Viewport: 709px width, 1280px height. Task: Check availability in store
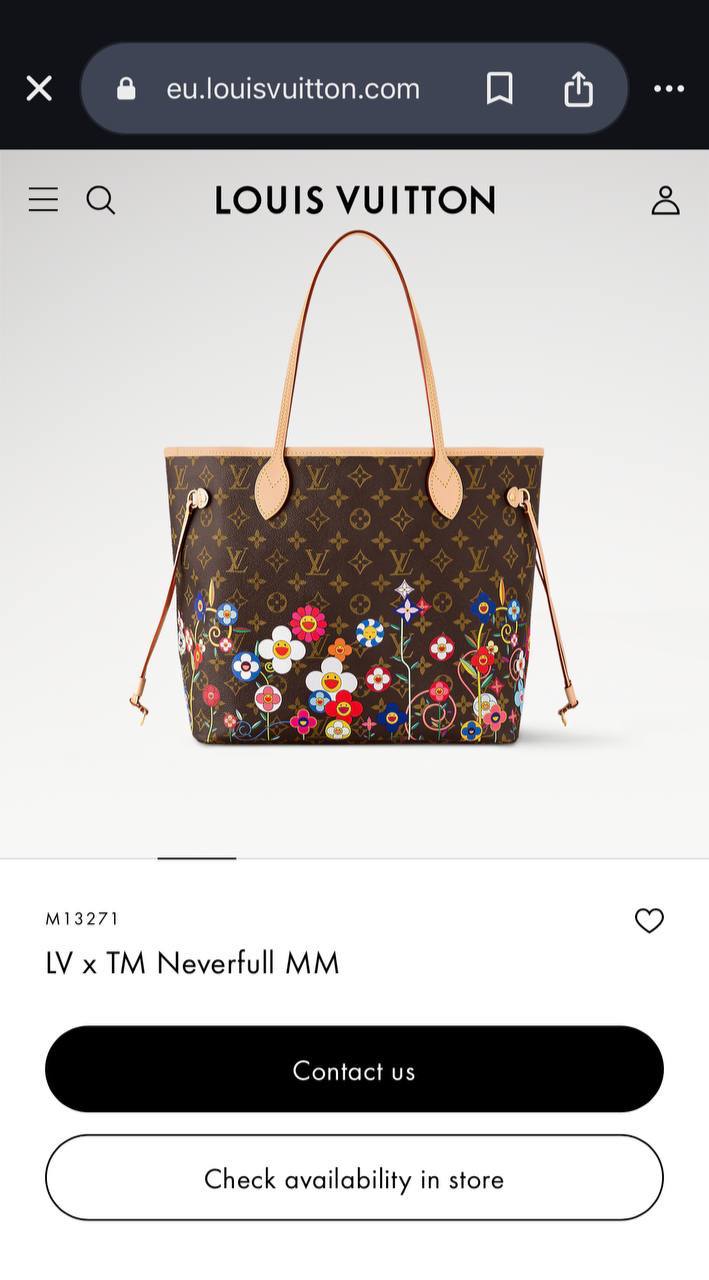[x=354, y=1179]
